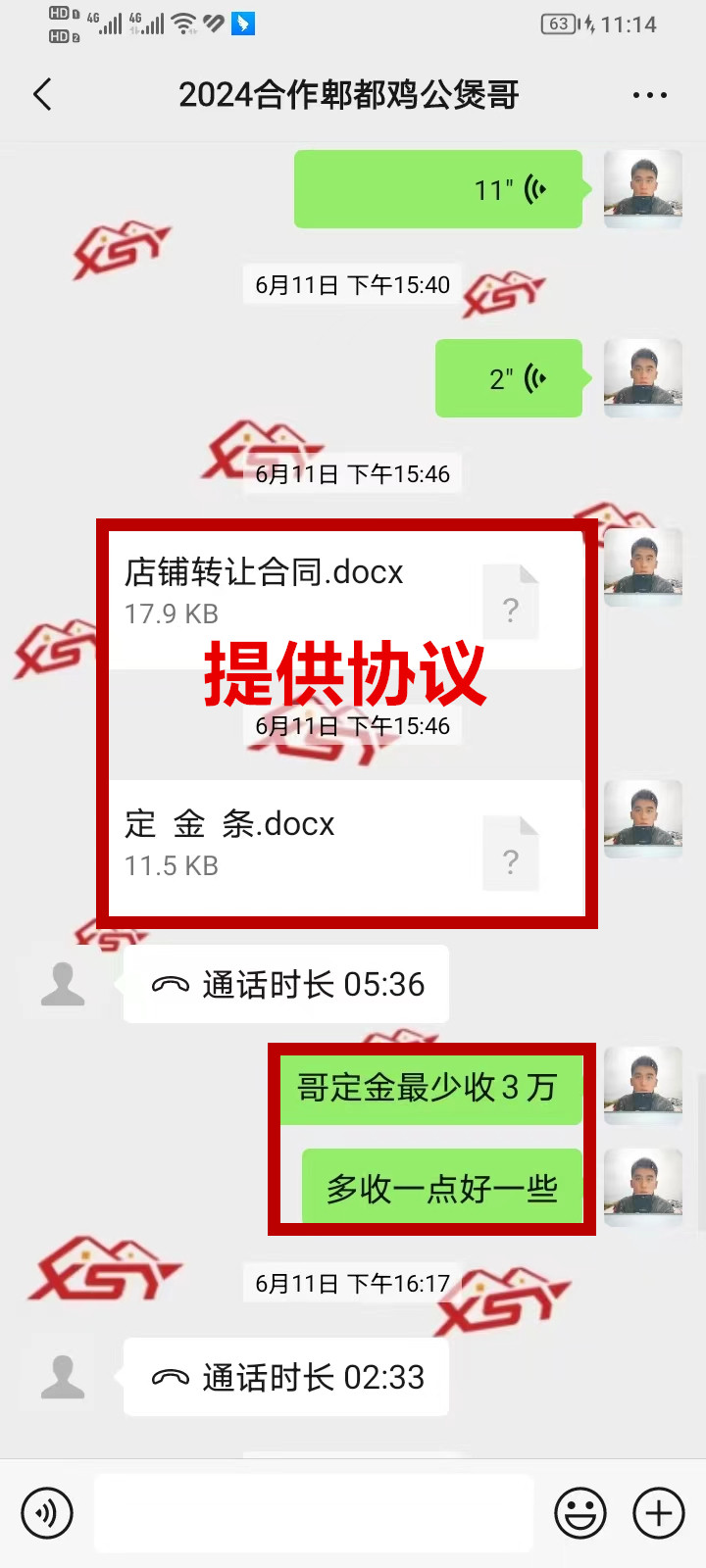This screenshot has height=1568, width=706.
Task: Open the plus attachment menu
Action: tap(659, 1513)
